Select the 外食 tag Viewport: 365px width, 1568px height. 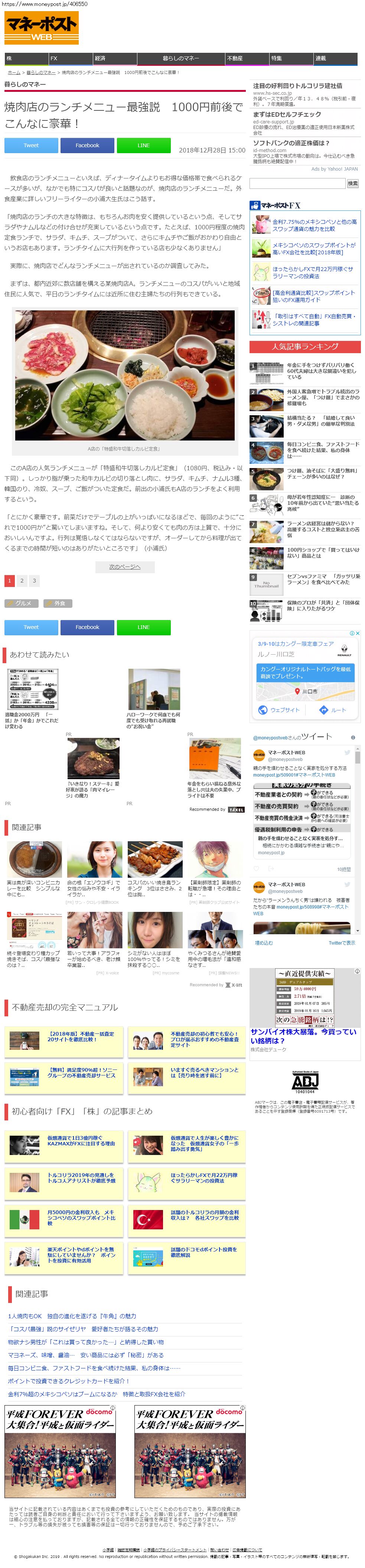(57, 603)
